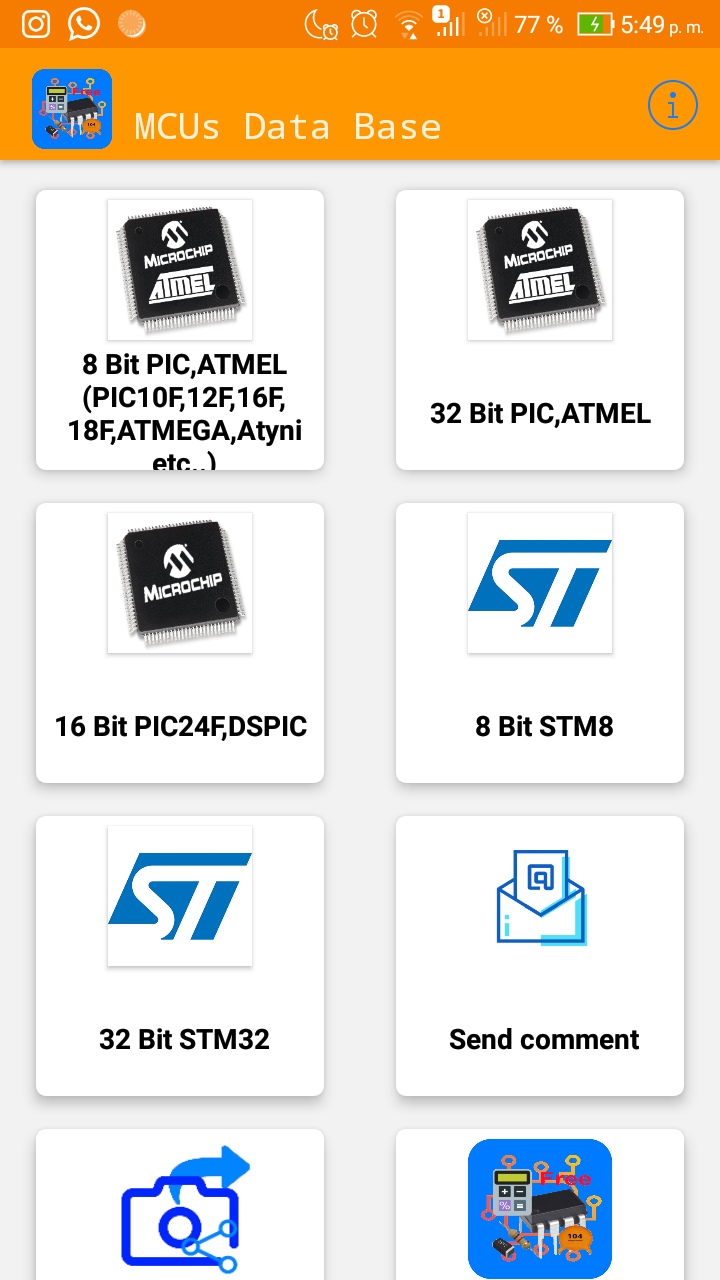
Task: Tap the Send comment card
Action: (x=540, y=956)
